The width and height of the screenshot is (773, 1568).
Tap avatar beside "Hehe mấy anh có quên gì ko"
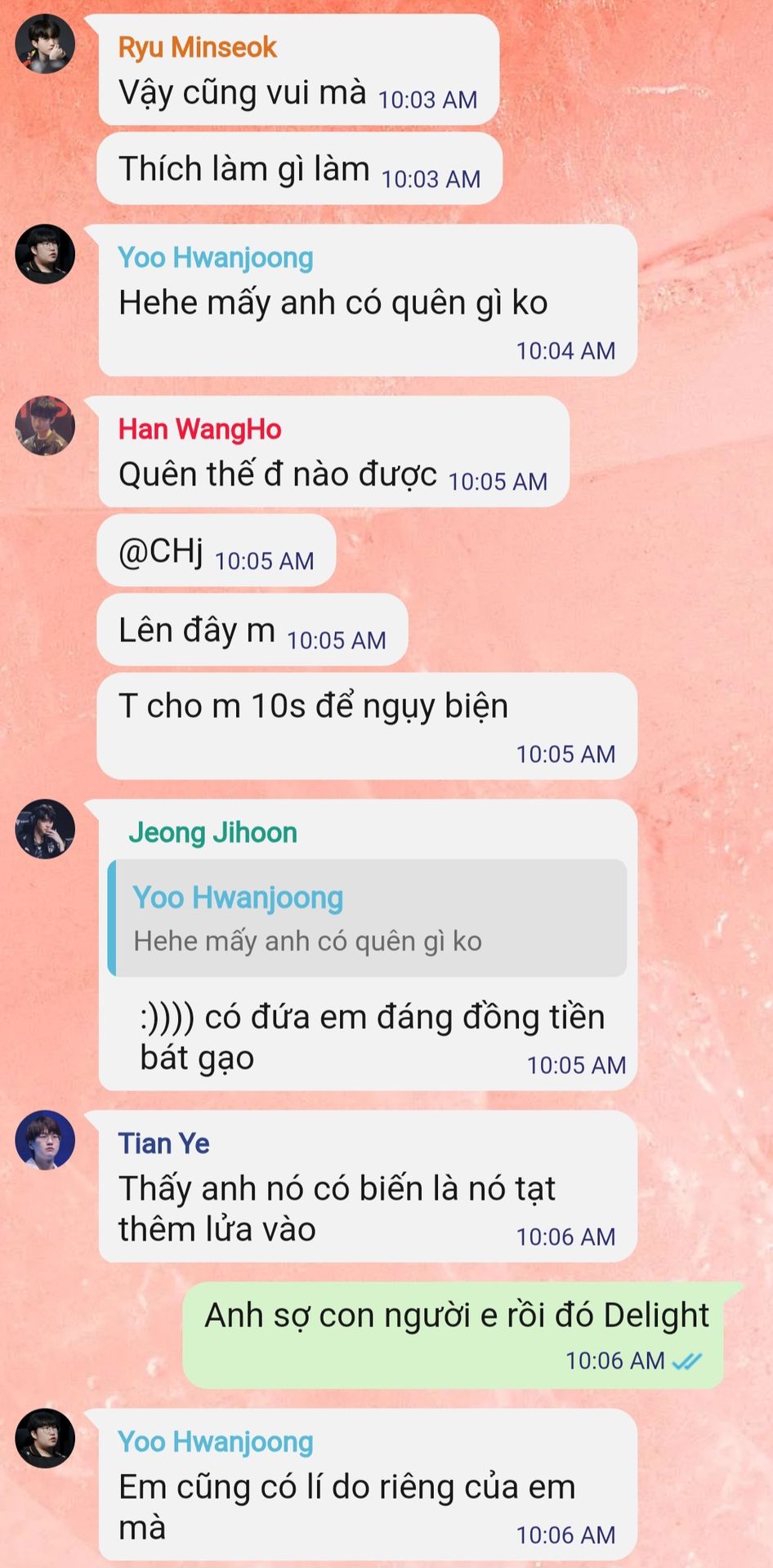click(45, 254)
